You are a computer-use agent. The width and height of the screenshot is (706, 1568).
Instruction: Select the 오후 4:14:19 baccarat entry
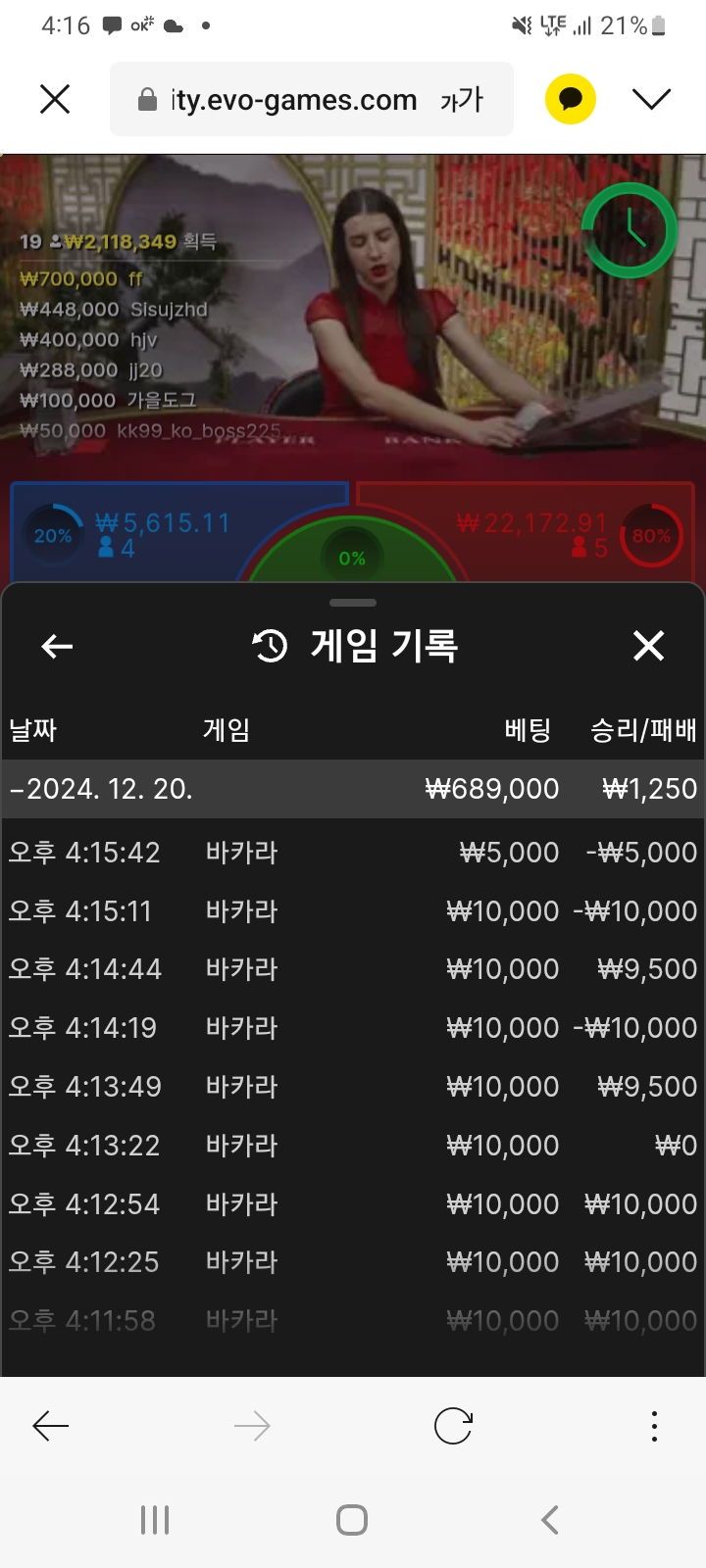pyautogui.click(x=353, y=1028)
